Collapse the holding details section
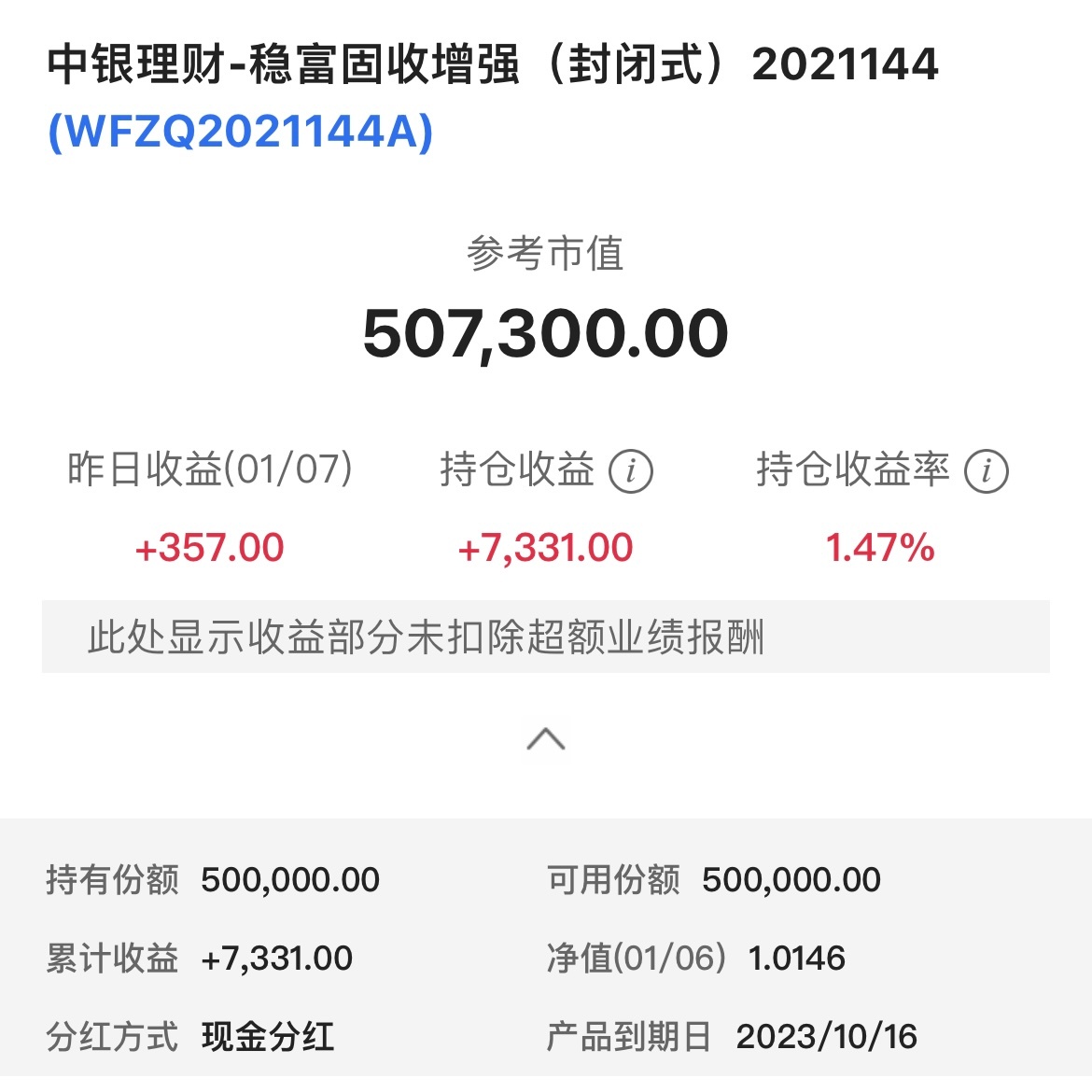 [x=546, y=739]
